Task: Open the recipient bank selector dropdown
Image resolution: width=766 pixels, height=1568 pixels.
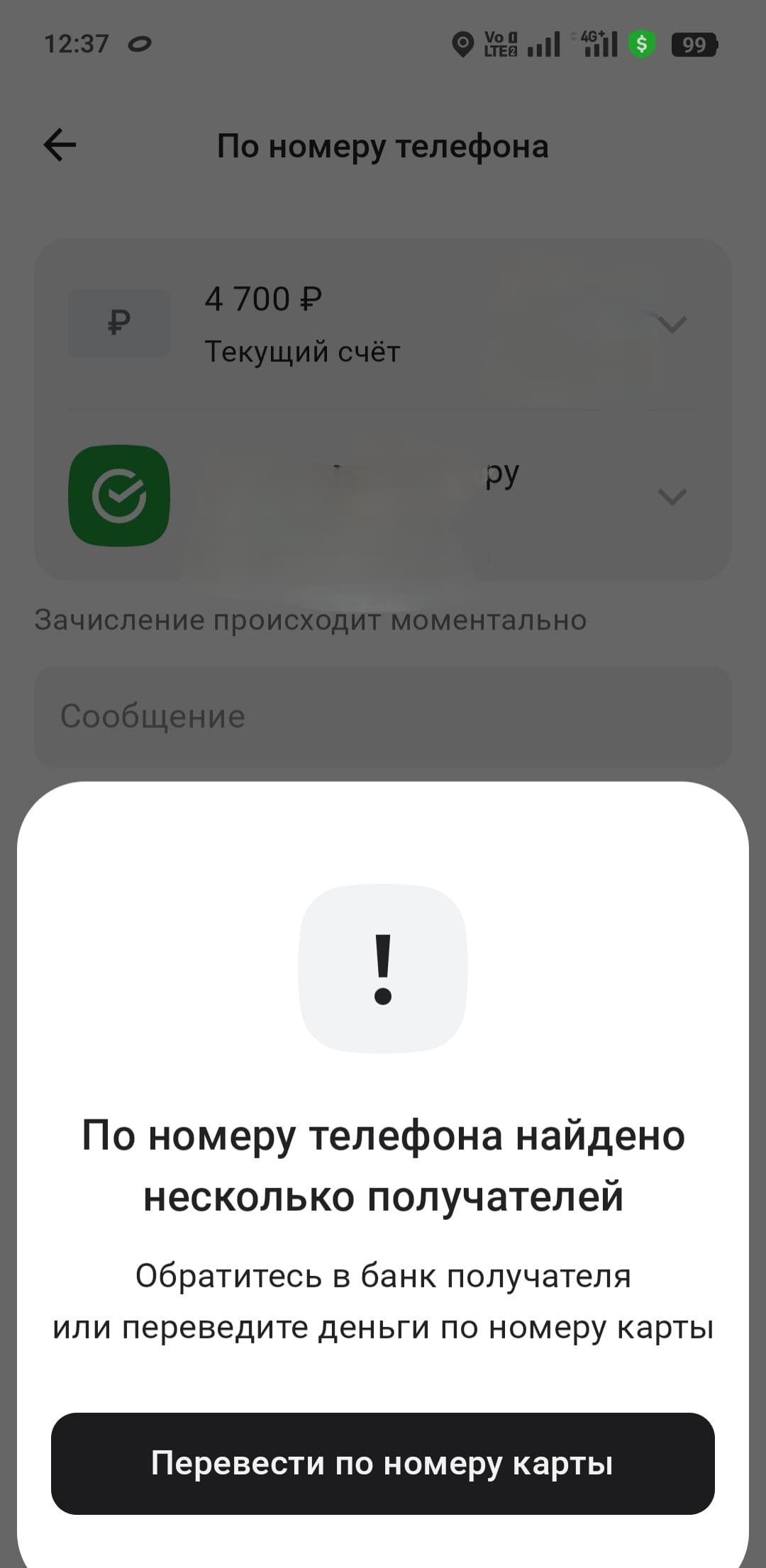Action: 671,496
